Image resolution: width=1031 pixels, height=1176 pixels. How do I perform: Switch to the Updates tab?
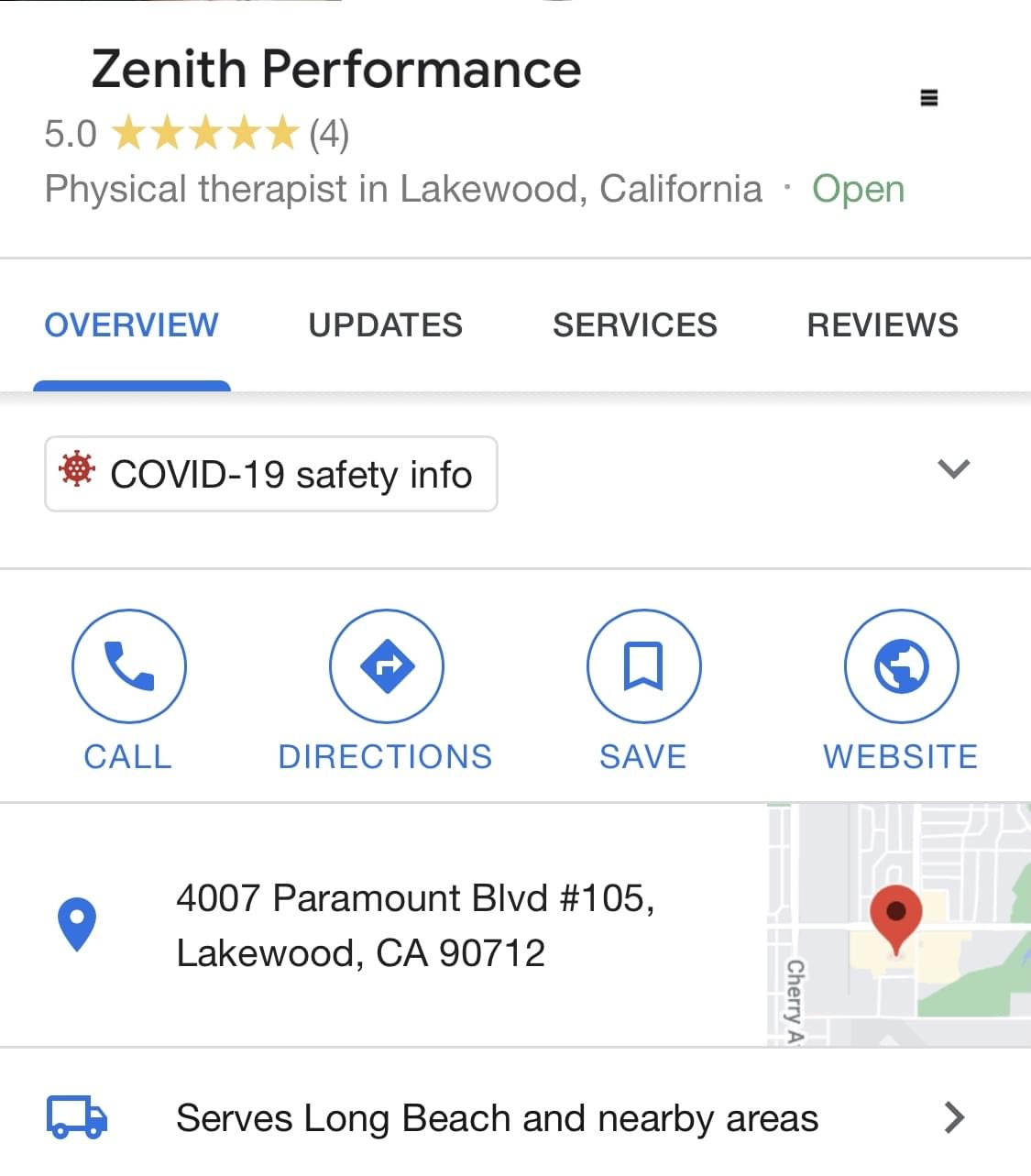tap(385, 325)
